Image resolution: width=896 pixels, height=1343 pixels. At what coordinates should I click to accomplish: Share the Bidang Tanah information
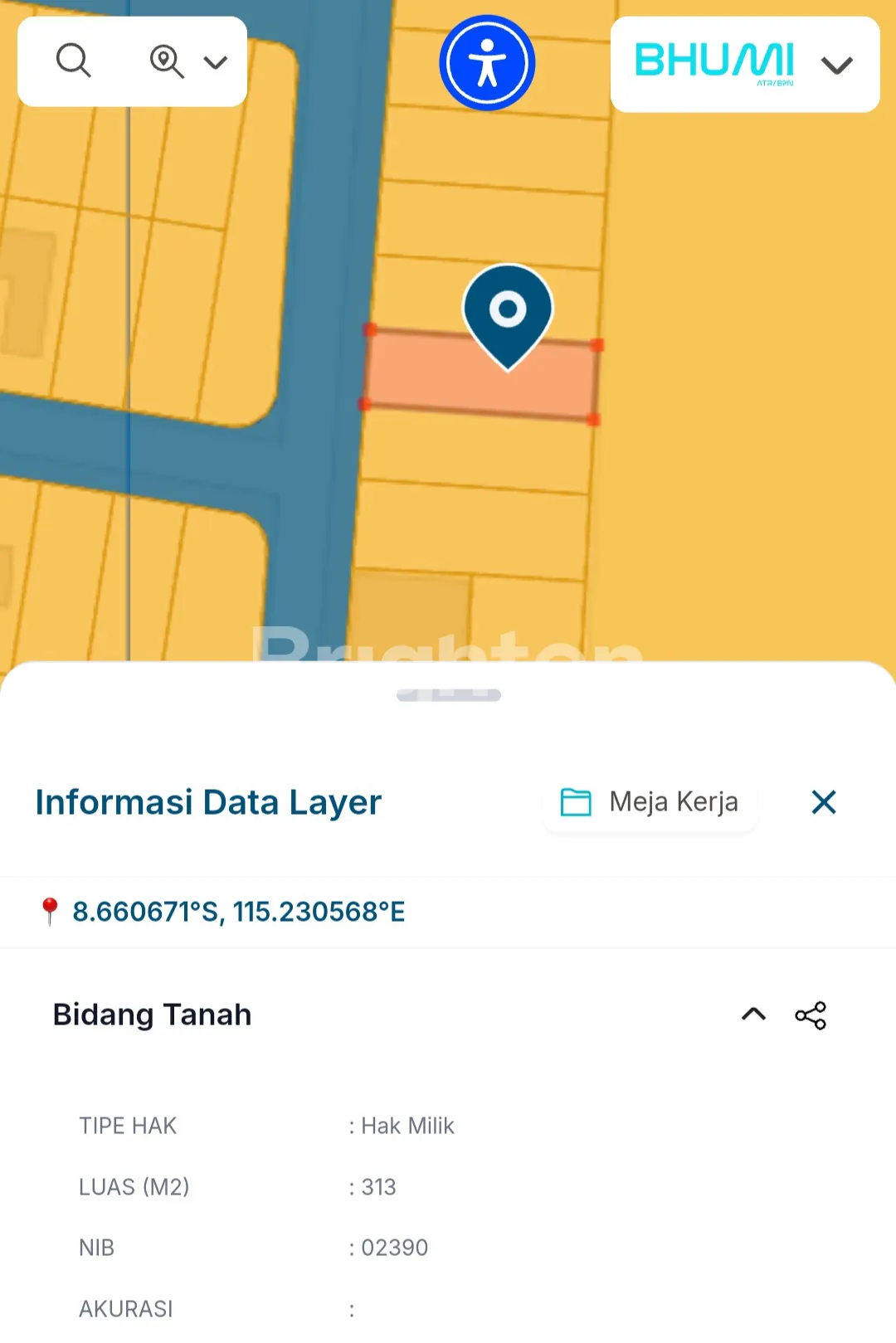[x=811, y=1015]
